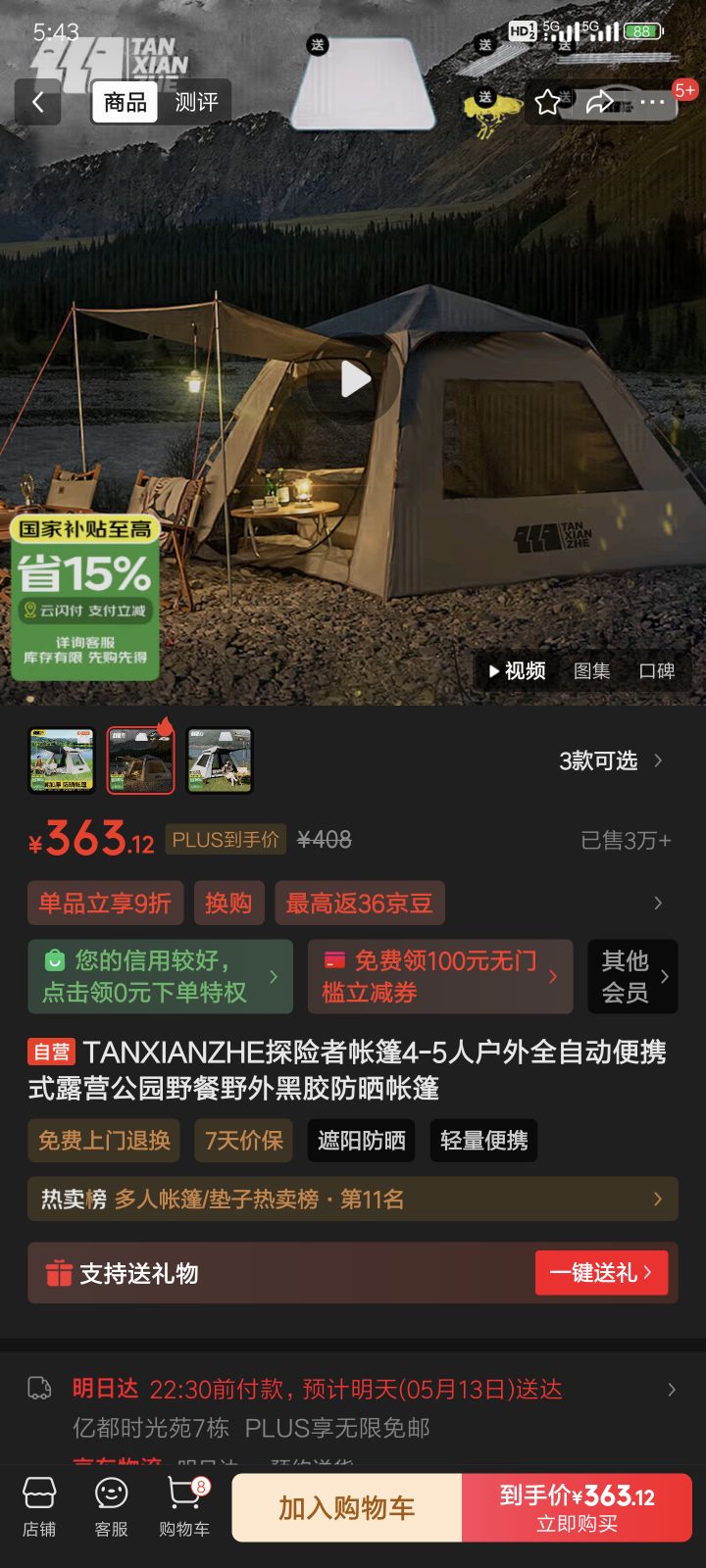
Task: Select the third tent style thumbnail
Action: (x=220, y=759)
